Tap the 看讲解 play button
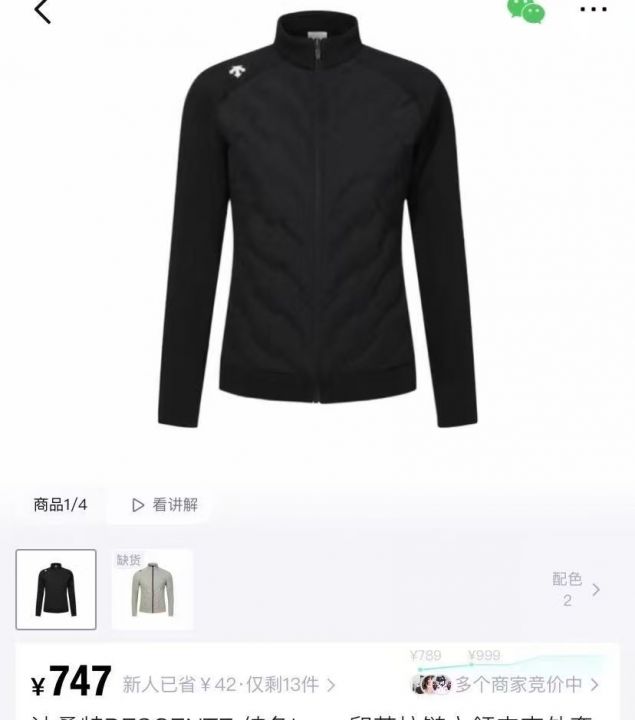Screen dimensions: 635x720 coord(165,505)
